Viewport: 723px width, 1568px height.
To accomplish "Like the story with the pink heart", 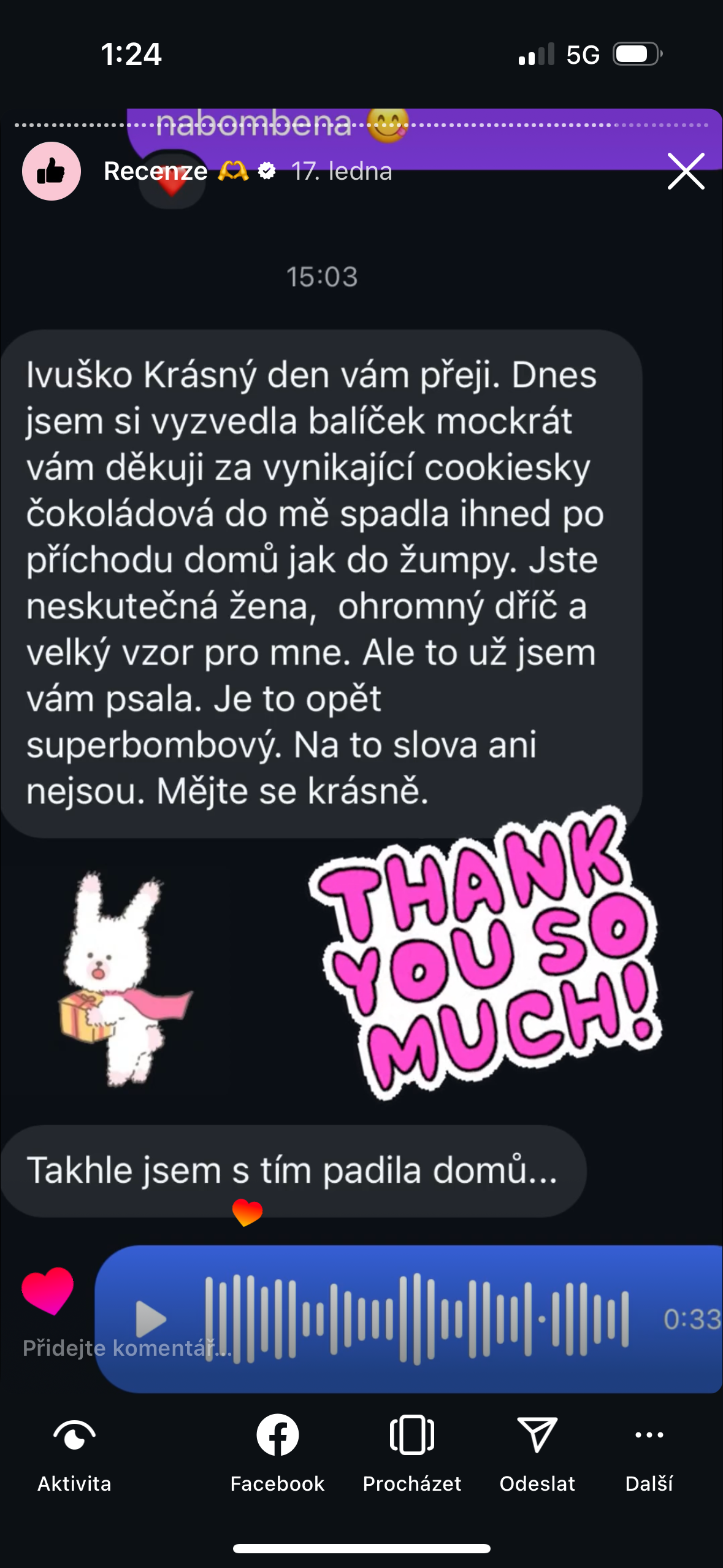I will click(48, 1291).
